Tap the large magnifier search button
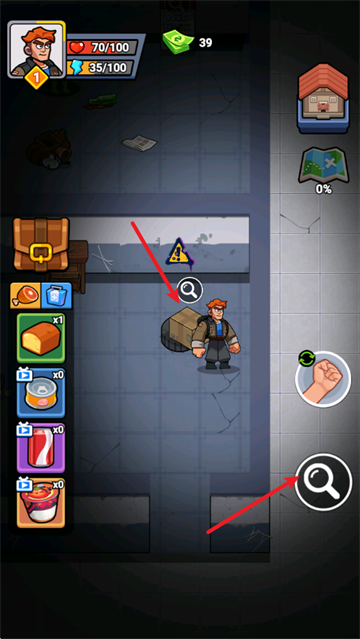The height and width of the screenshot is (639, 360). click(323, 482)
